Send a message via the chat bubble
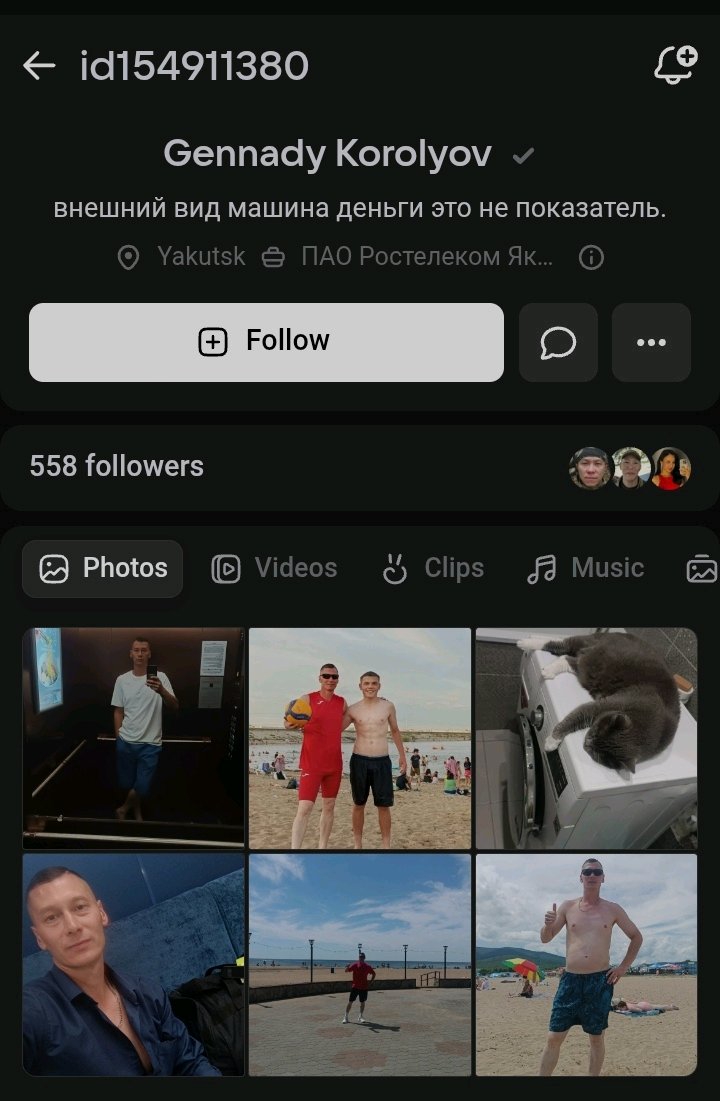The width and height of the screenshot is (720, 1101). [558, 342]
